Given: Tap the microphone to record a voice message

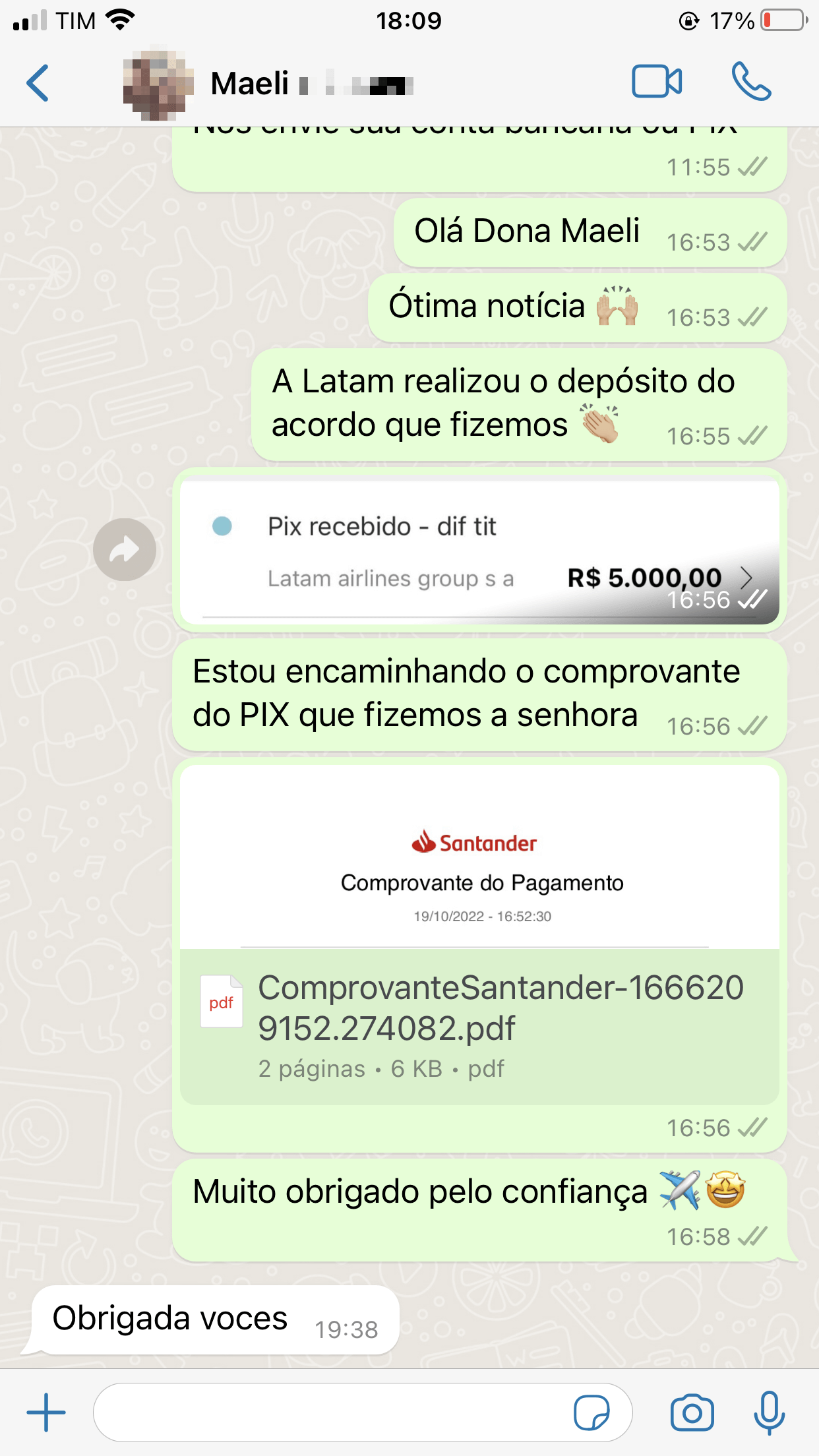Looking at the screenshot, I should coord(770,1412).
